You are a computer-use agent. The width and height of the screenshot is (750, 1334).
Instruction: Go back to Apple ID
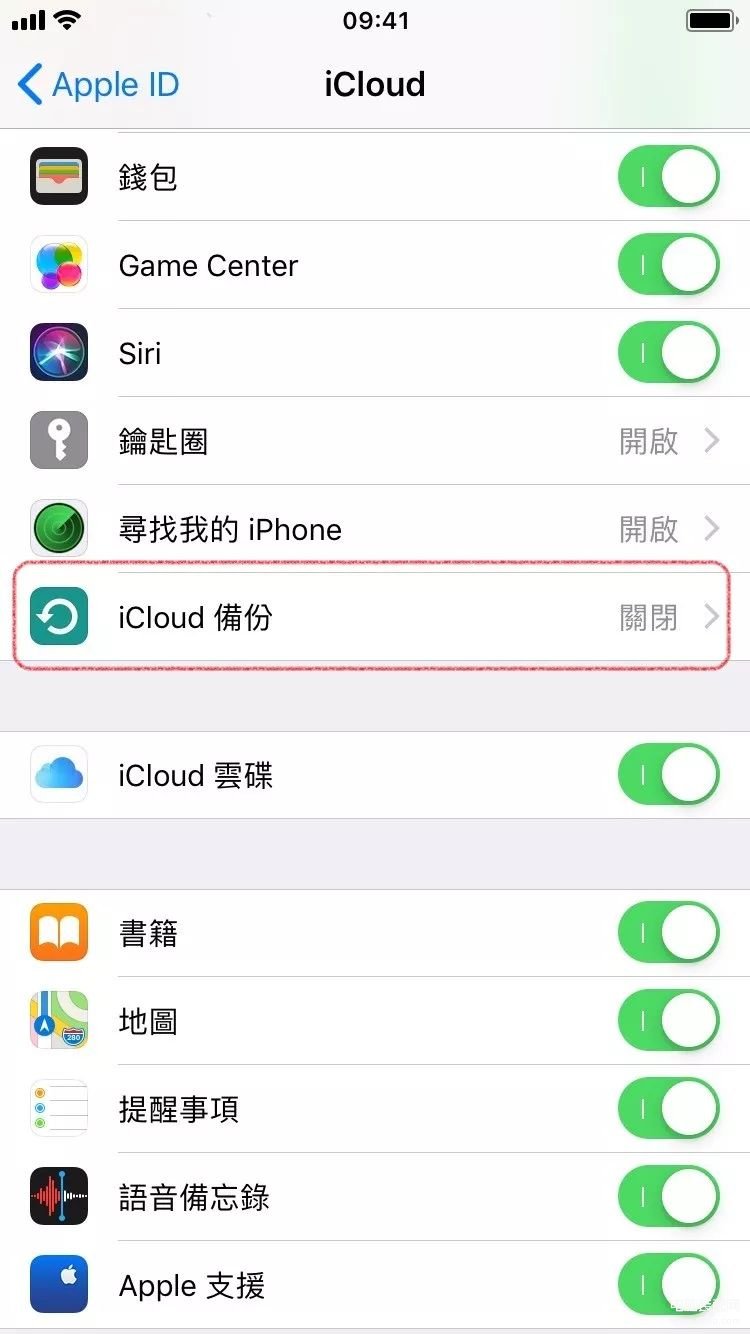click(98, 85)
